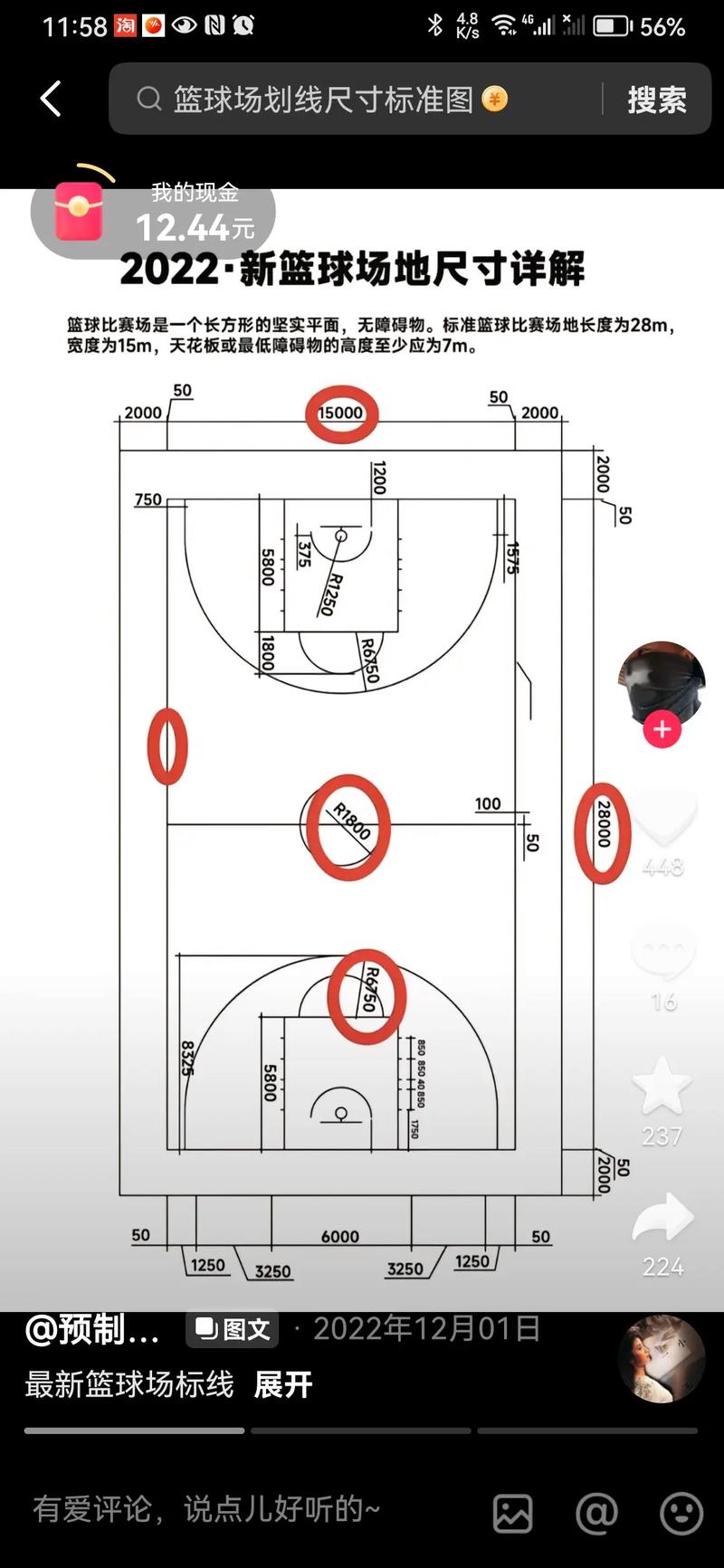Mention someone with the @ icon
724x1568 pixels.
pos(597,1512)
